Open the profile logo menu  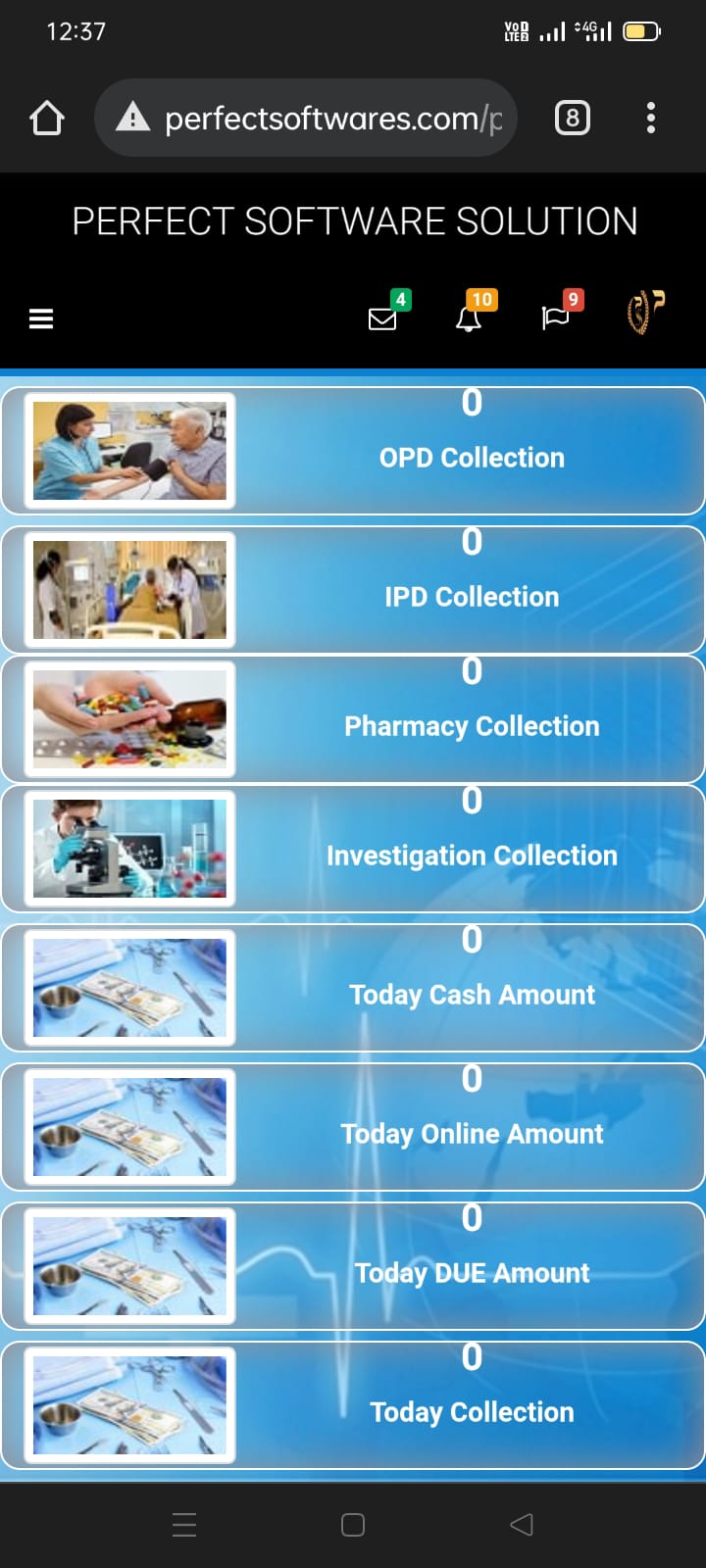pyautogui.click(x=644, y=314)
